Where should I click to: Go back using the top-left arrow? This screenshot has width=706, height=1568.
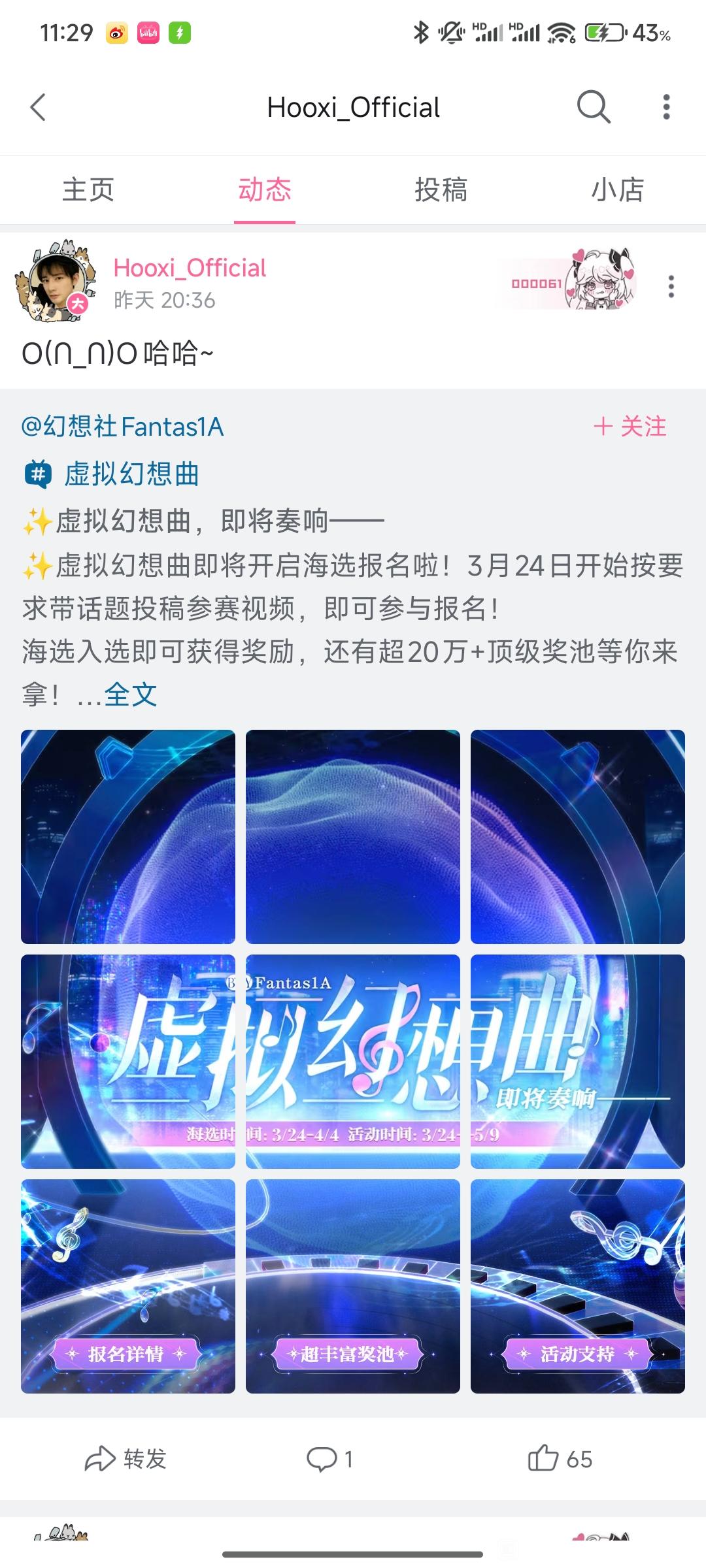(38, 107)
